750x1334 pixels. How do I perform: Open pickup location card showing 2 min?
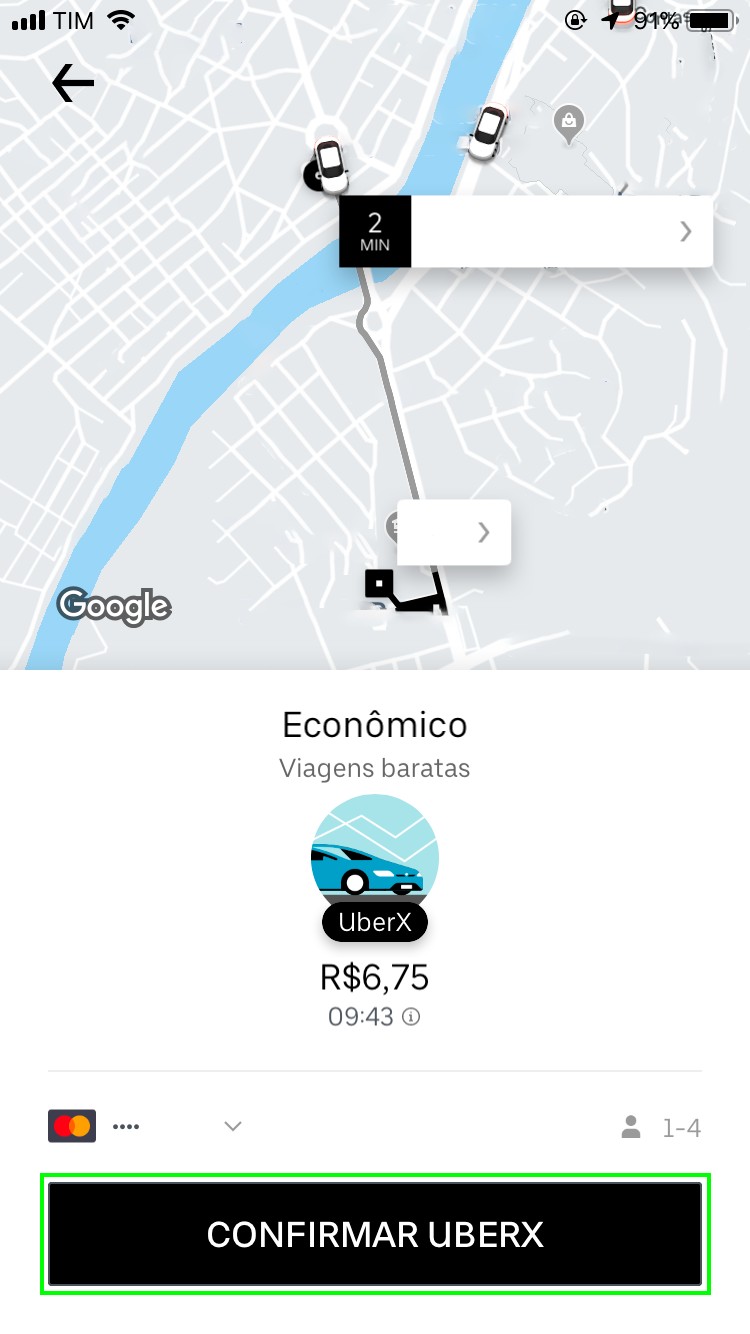point(526,231)
